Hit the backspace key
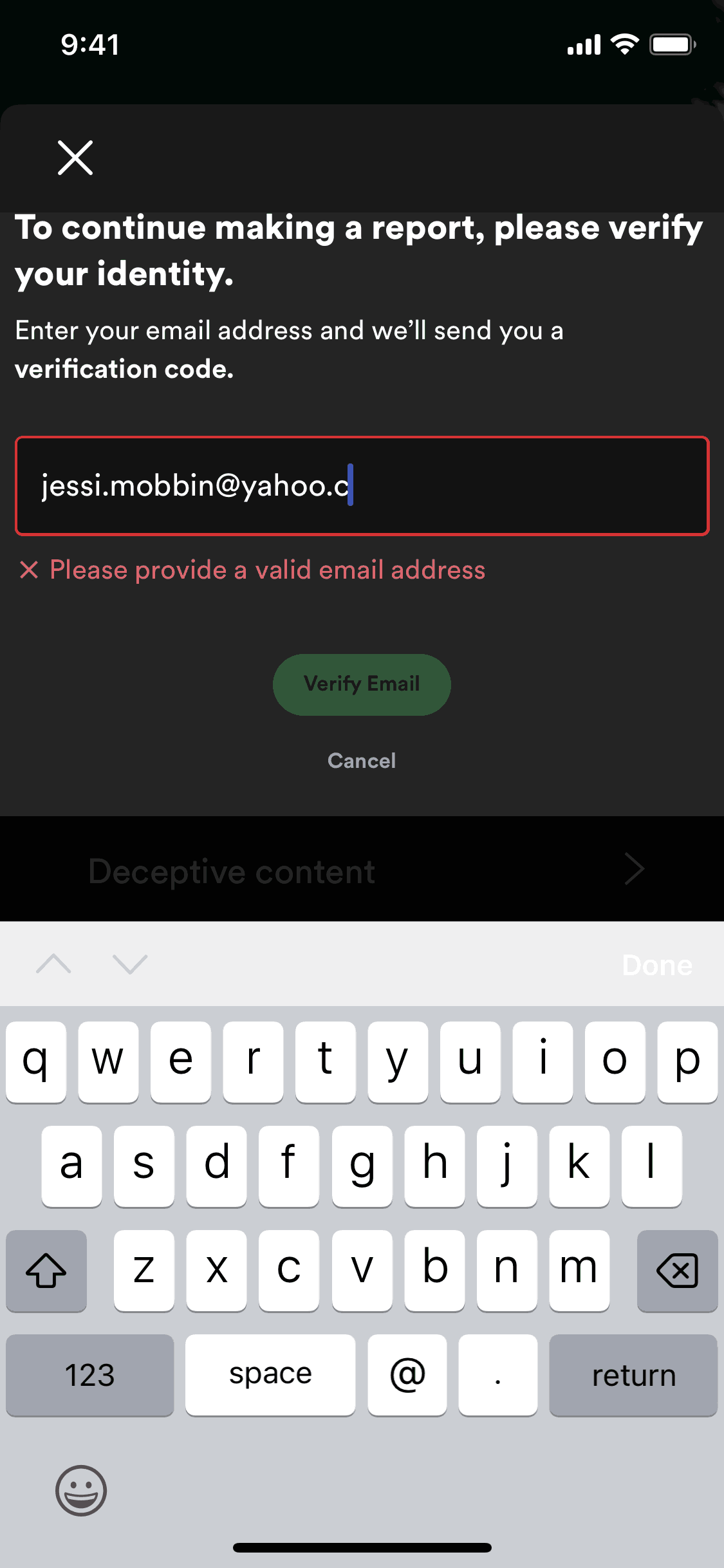The image size is (724, 1568). tap(677, 1271)
